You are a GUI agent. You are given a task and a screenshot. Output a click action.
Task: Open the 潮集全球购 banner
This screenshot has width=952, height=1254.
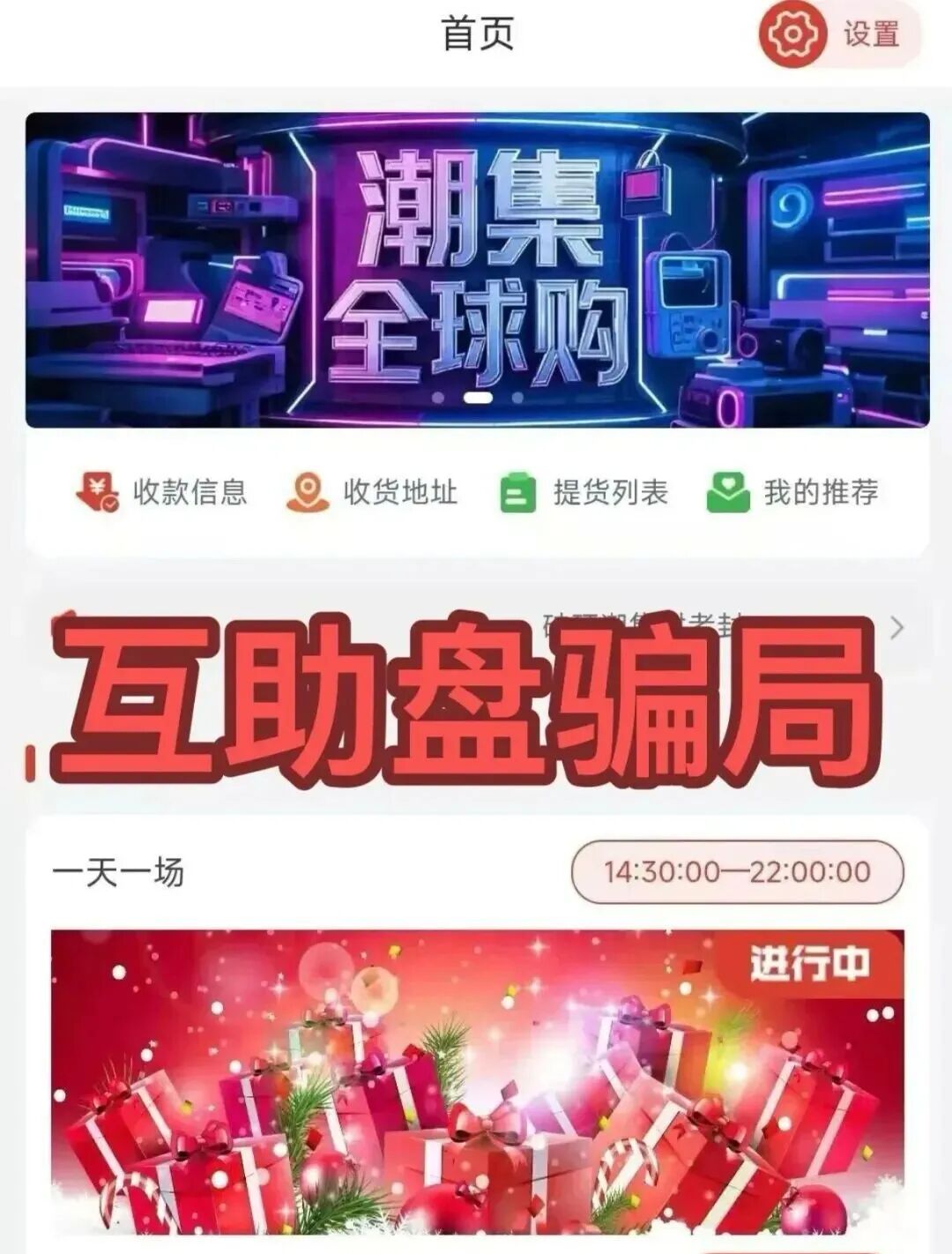click(477, 270)
